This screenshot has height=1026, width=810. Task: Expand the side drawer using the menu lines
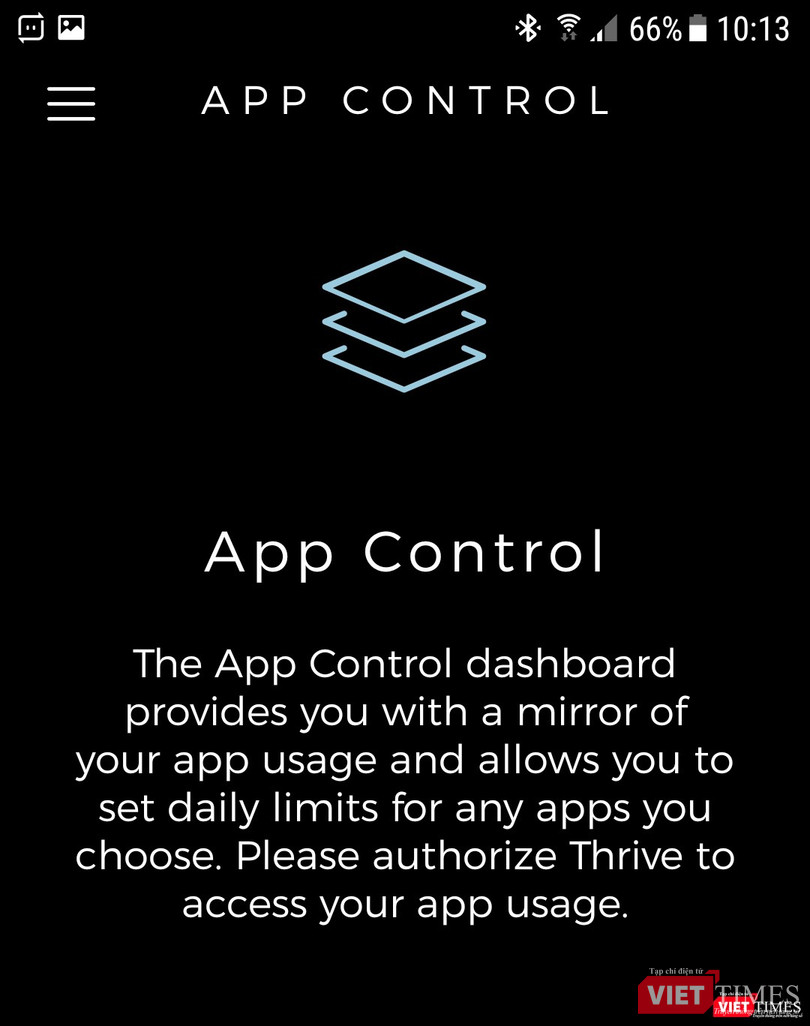(70, 104)
